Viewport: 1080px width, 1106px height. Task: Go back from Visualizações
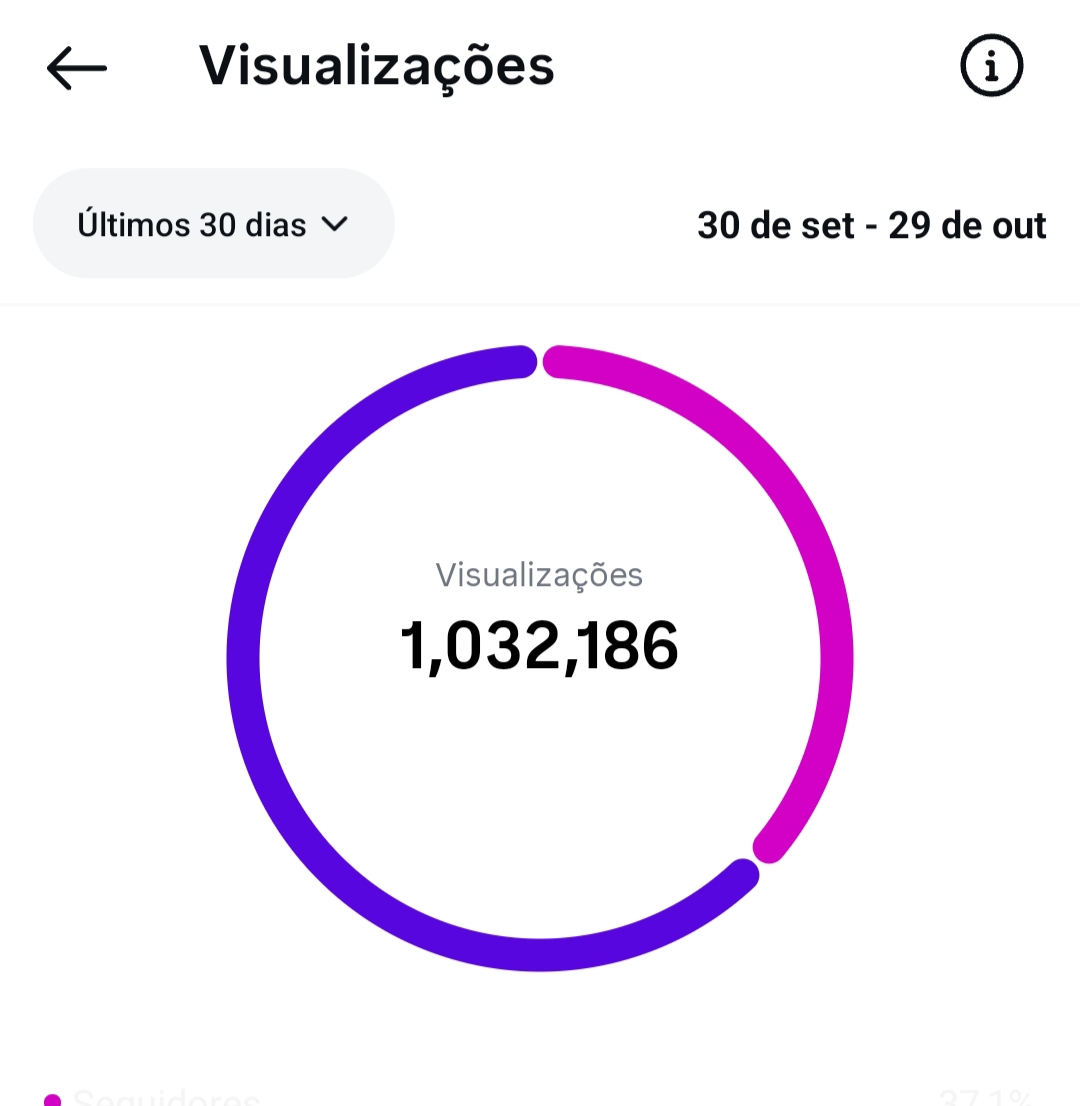[77, 68]
